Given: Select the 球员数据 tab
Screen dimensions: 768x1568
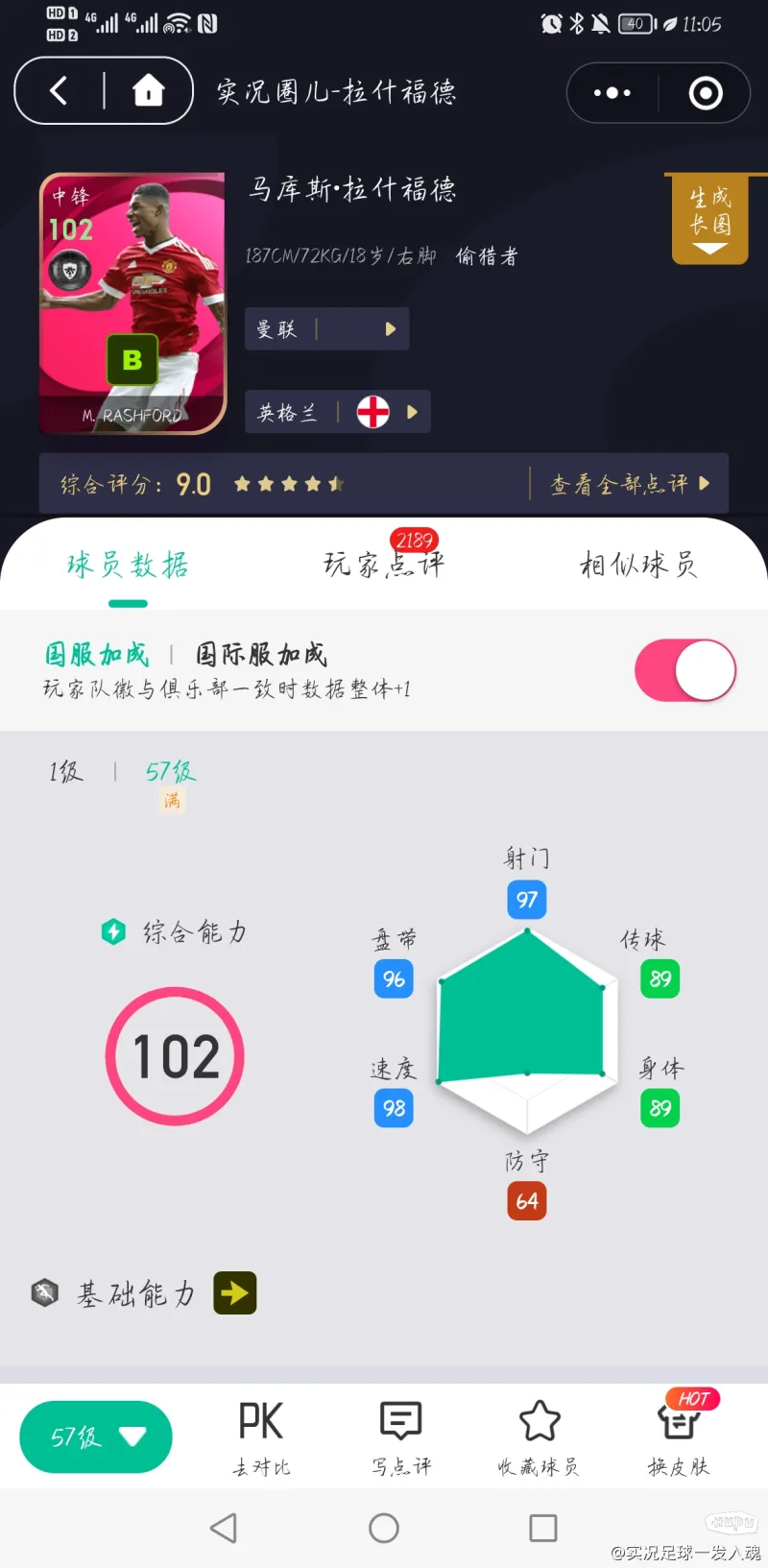Looking at the screenshot, I should click(128, 565).
